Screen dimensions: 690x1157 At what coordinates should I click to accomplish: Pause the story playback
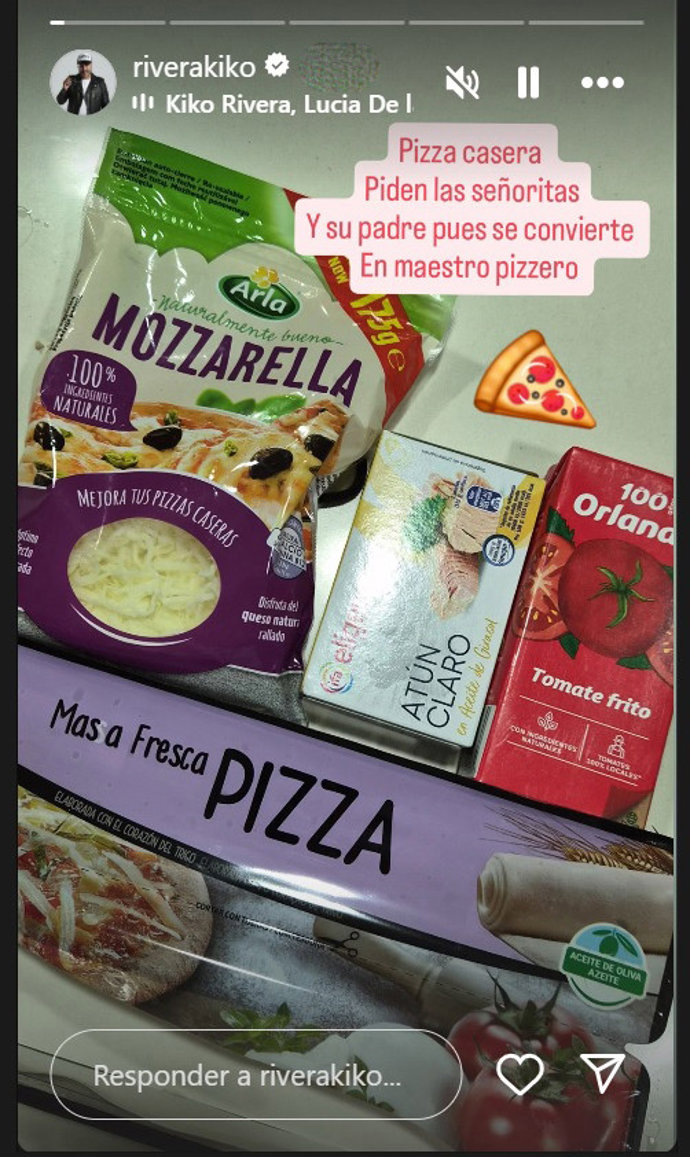pos(528,83)
